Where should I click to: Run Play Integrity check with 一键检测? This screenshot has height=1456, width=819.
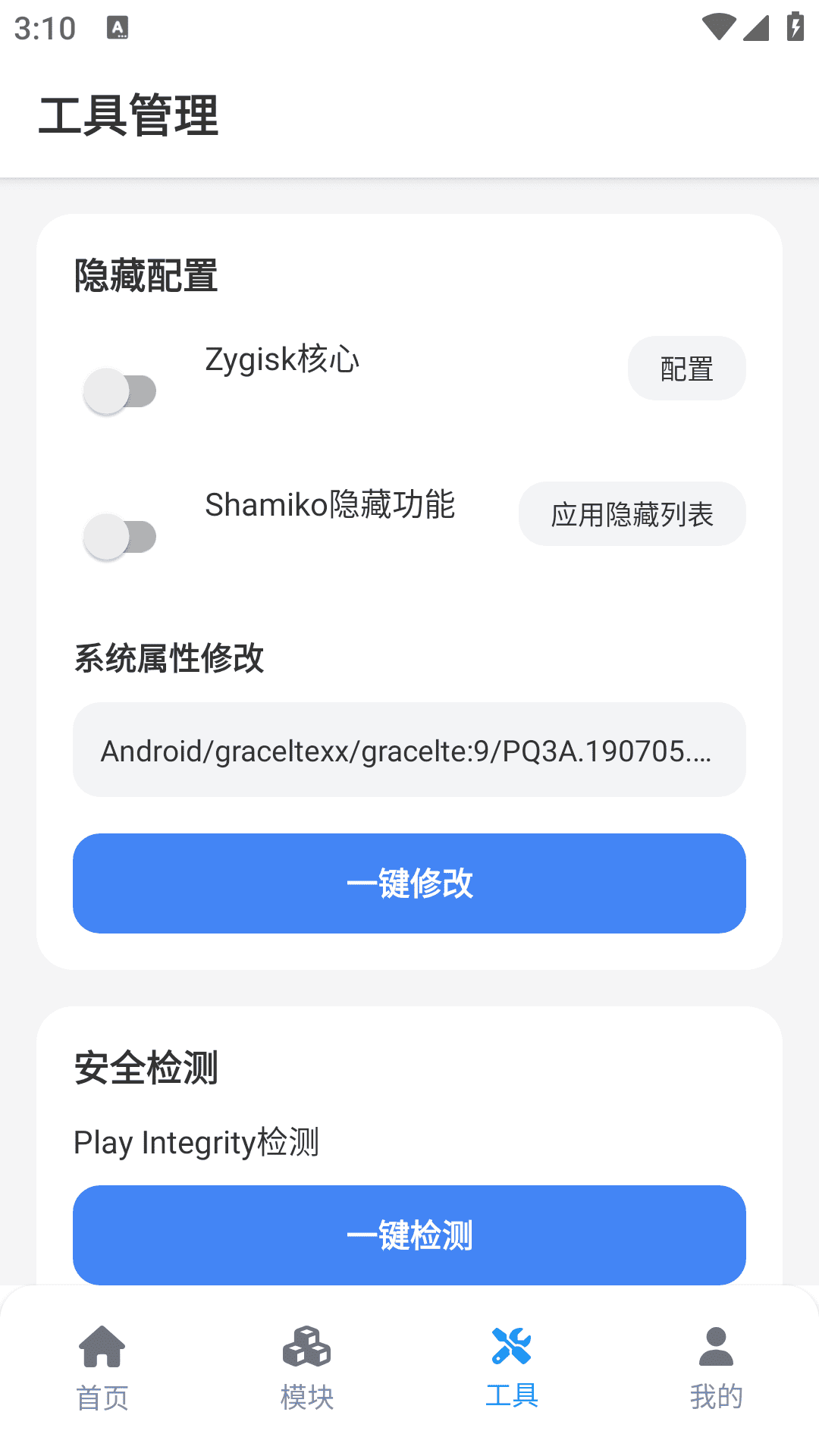[409, 1235]
